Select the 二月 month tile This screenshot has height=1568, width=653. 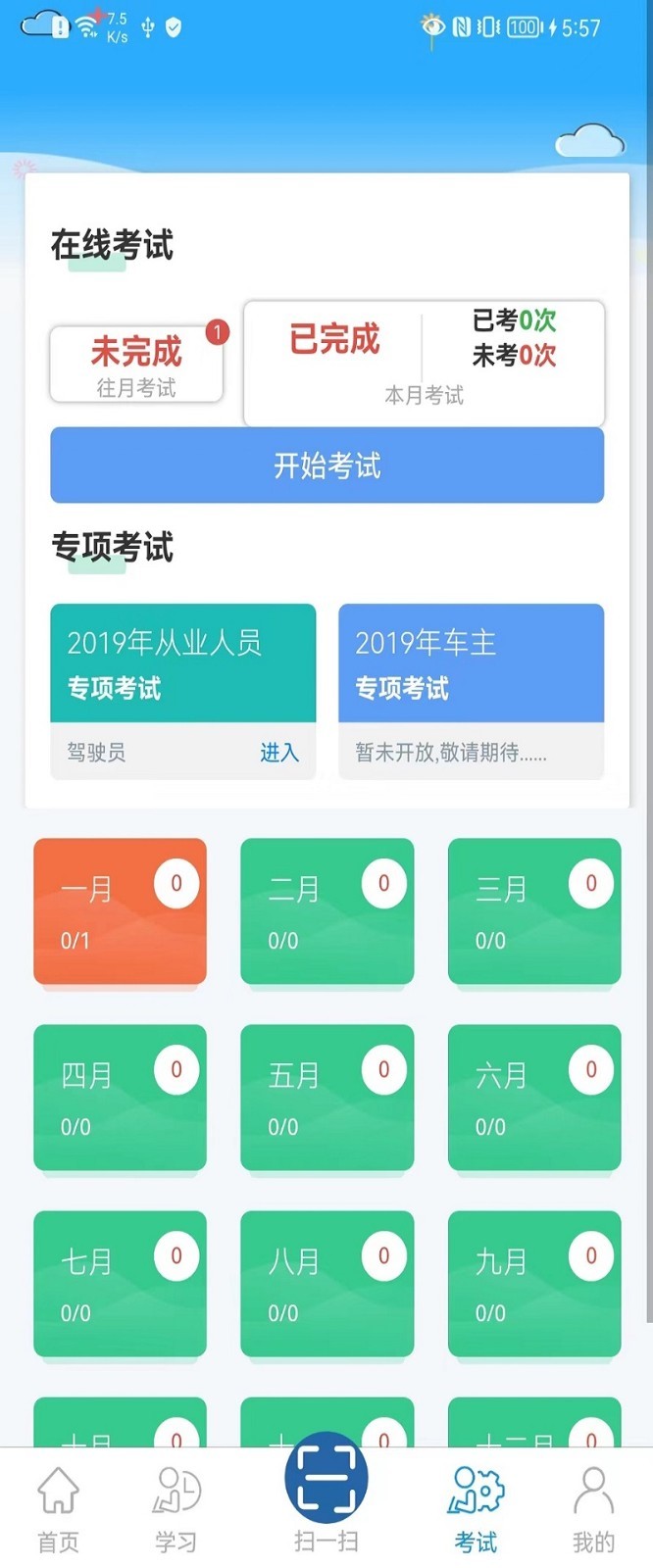326,911
